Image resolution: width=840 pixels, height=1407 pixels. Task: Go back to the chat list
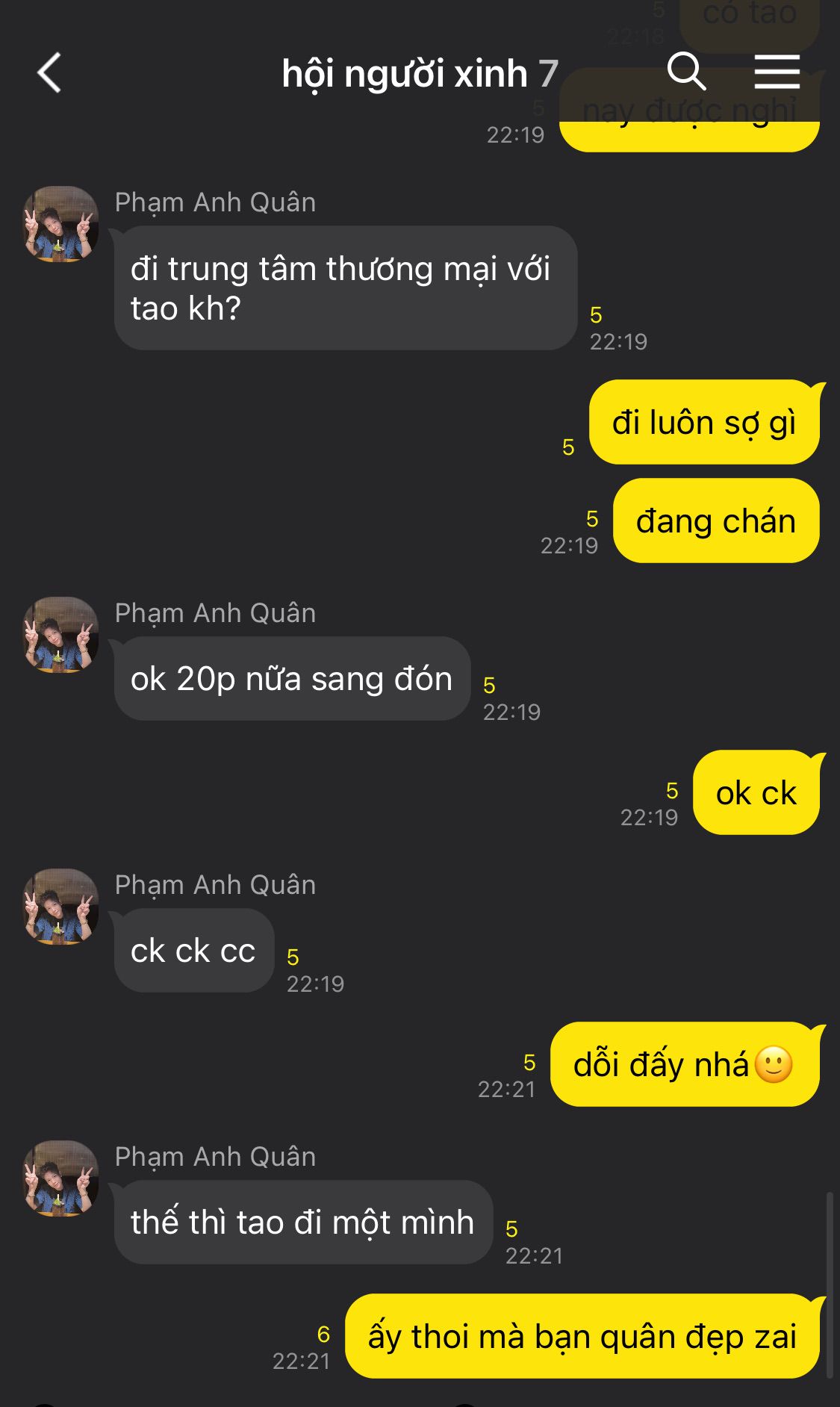tap(49, 73)
